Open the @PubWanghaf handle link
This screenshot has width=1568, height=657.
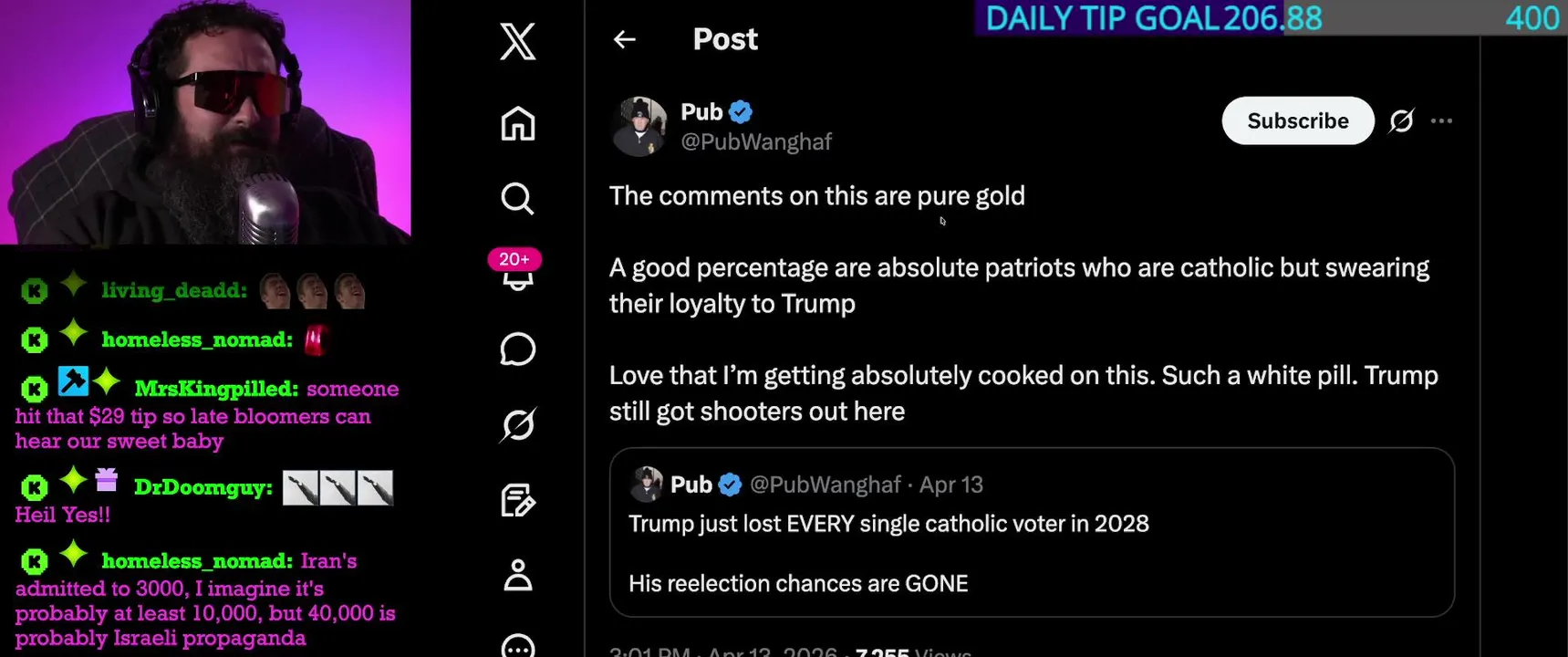(756, 141)
